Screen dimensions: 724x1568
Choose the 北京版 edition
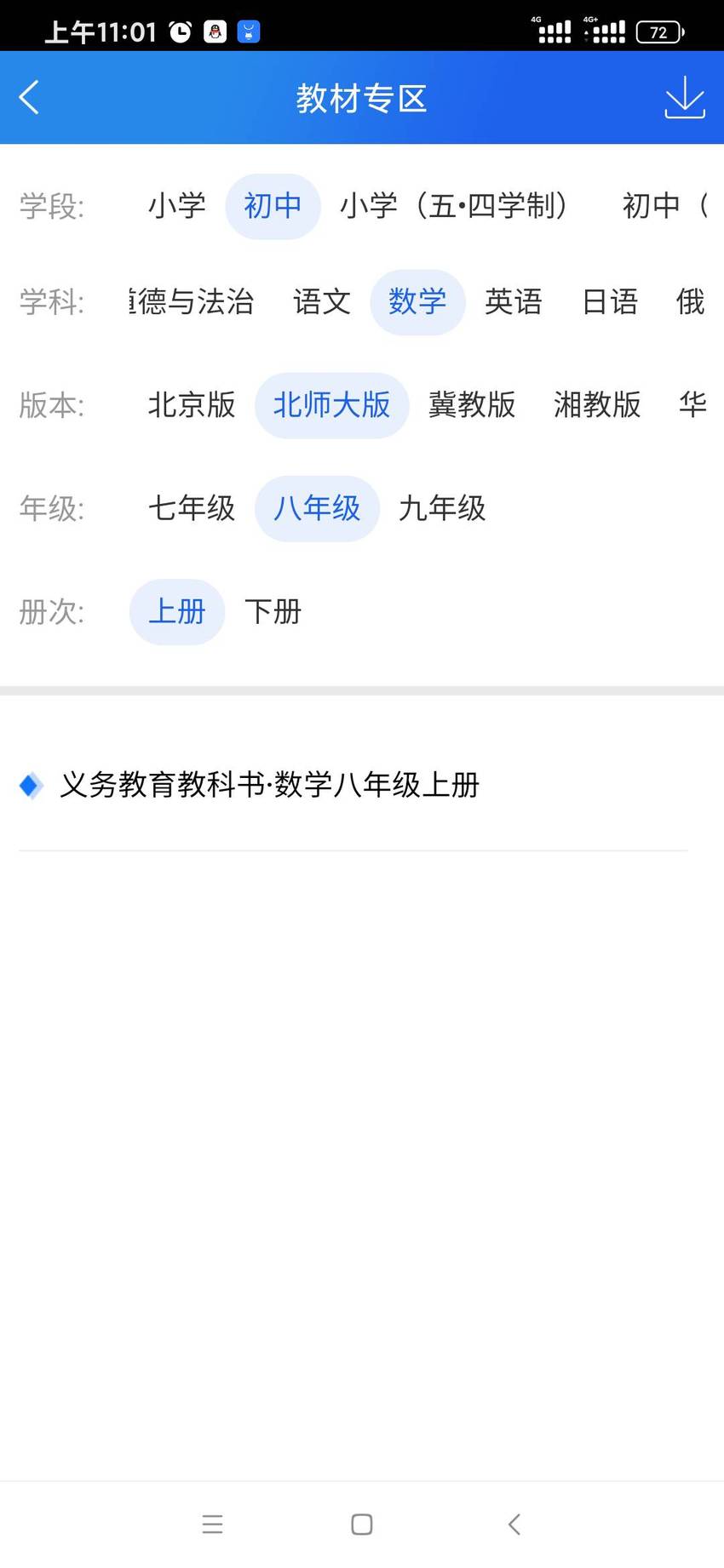pos(192,405)
